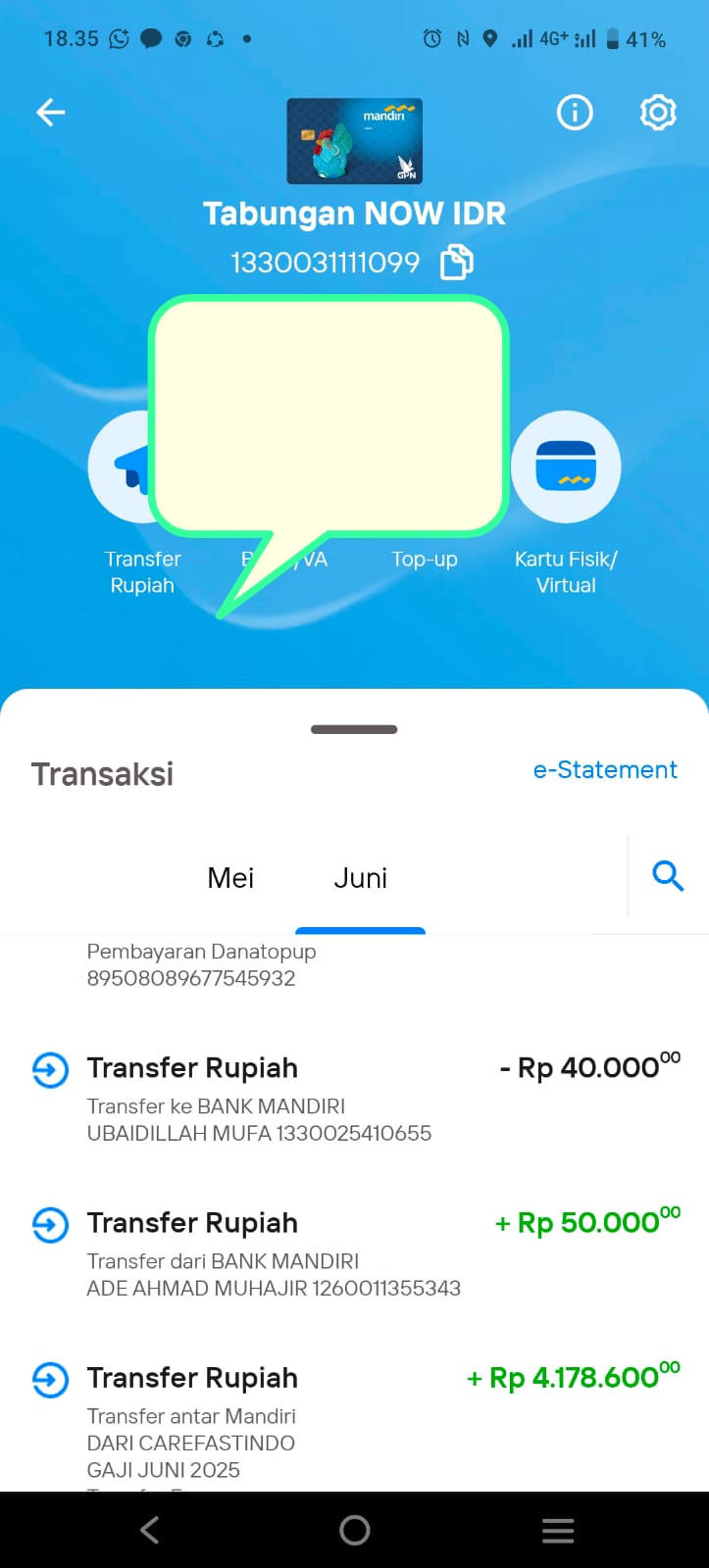Tap the transaction sheet drag handle
The height and width of the screenshot is (1568, 709).
(x=354, y=729)
